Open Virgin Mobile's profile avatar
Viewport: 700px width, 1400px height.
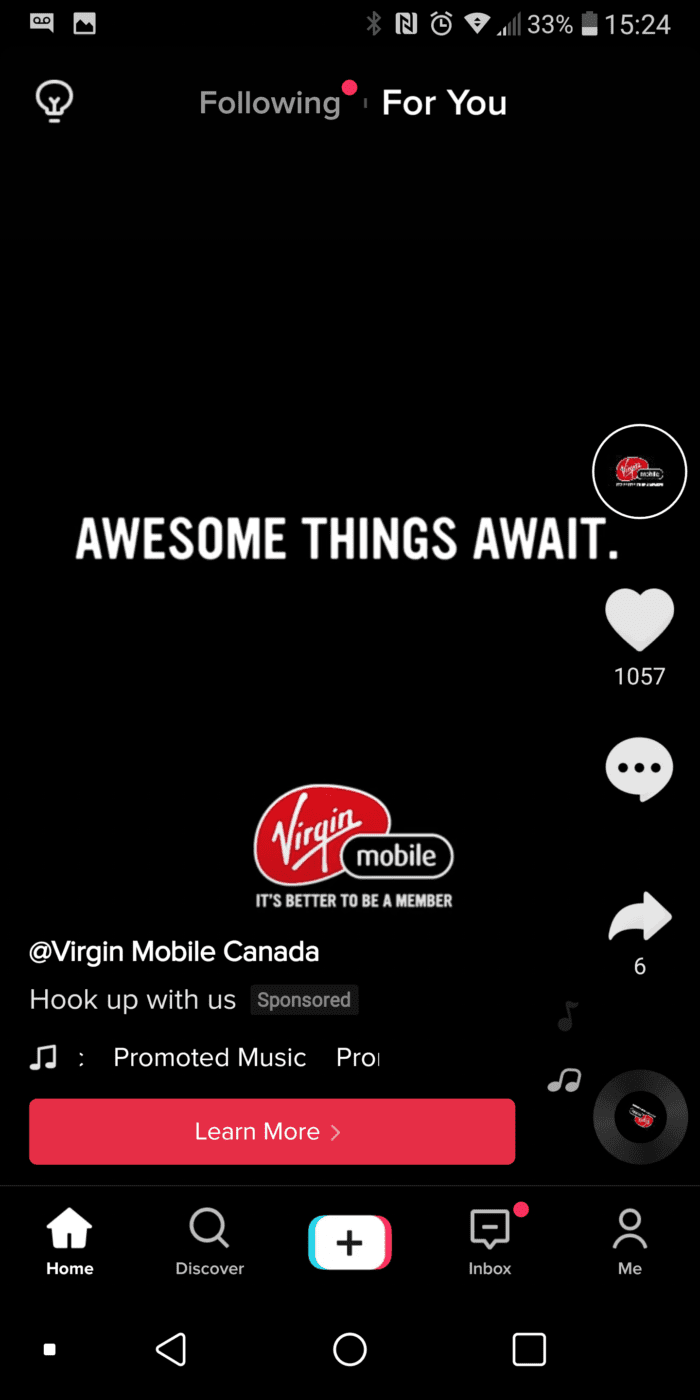click(640, 471)
